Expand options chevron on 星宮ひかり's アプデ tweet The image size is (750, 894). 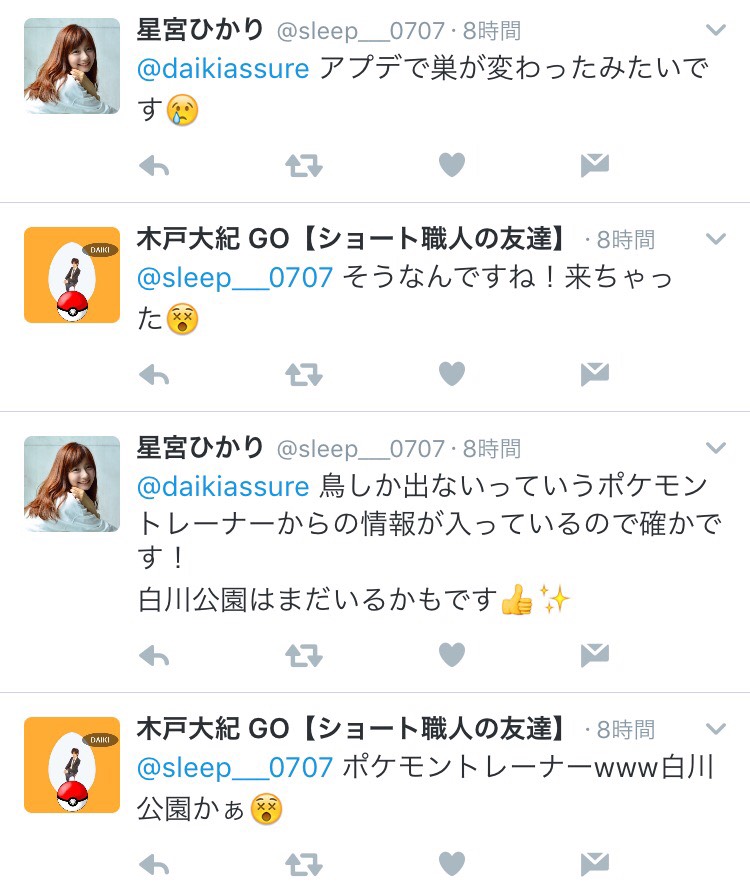[x=716, y=31]
